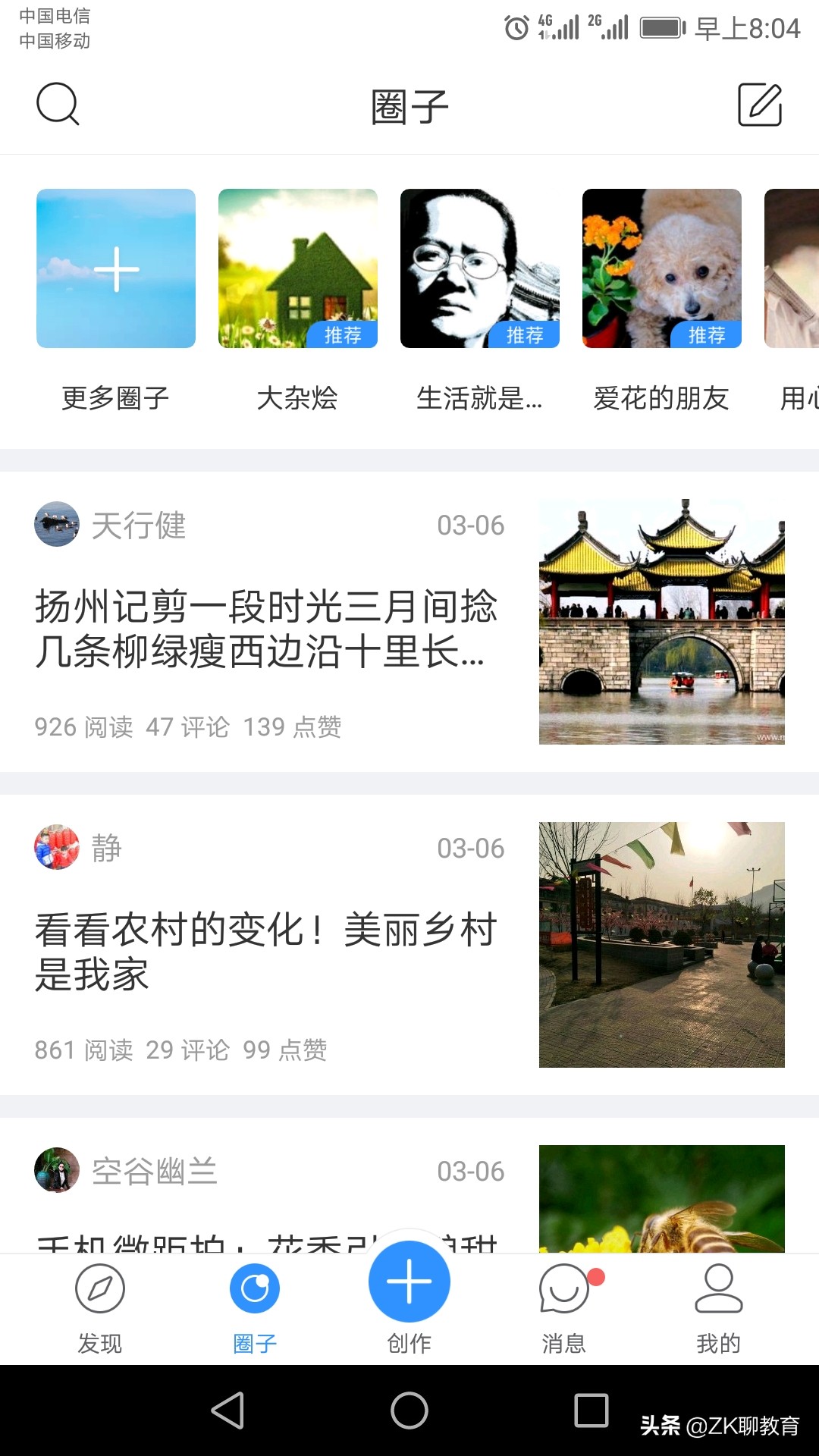Tap the 创作 plus button
This screenshot has width=819, height=1456.
pos(409,1282)
